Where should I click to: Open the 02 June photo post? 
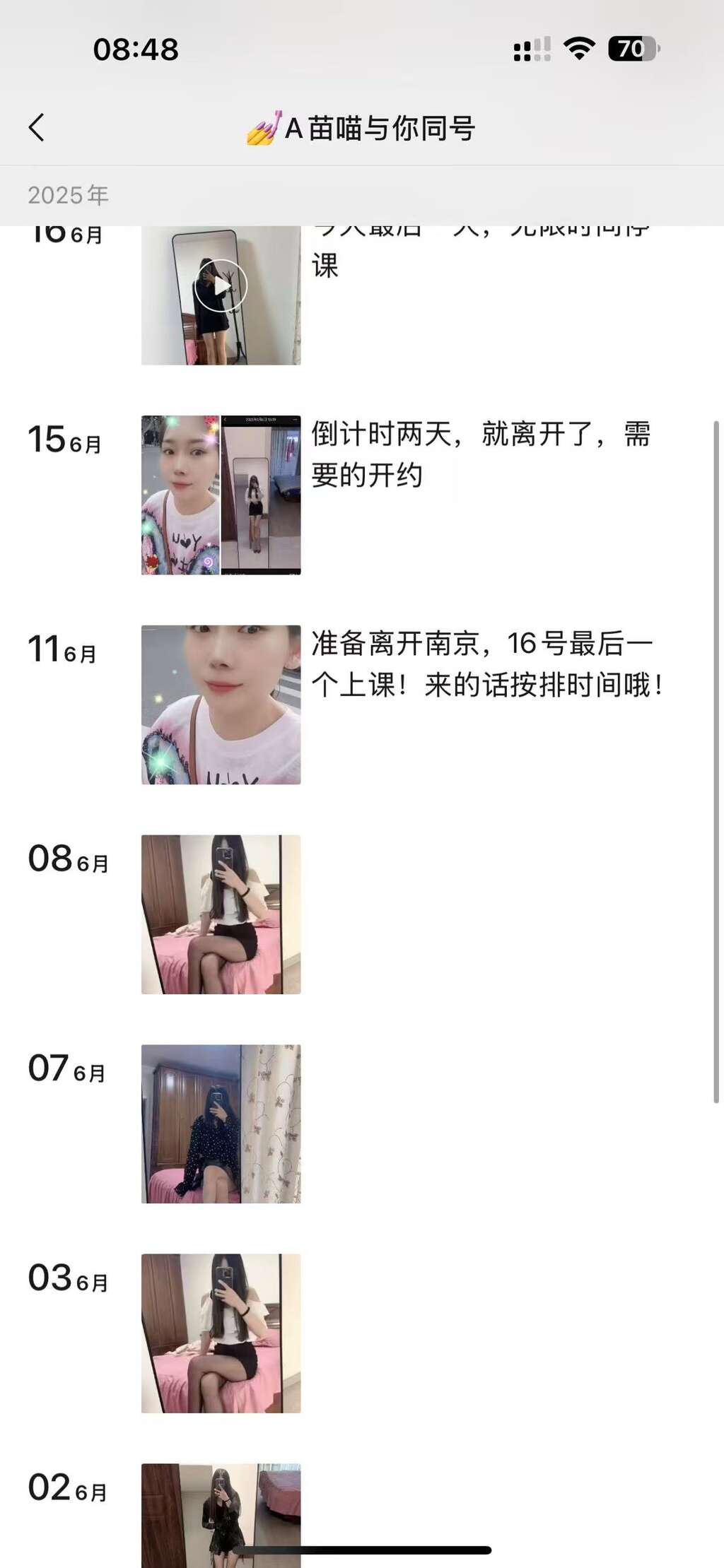(x=221, y=1512)
